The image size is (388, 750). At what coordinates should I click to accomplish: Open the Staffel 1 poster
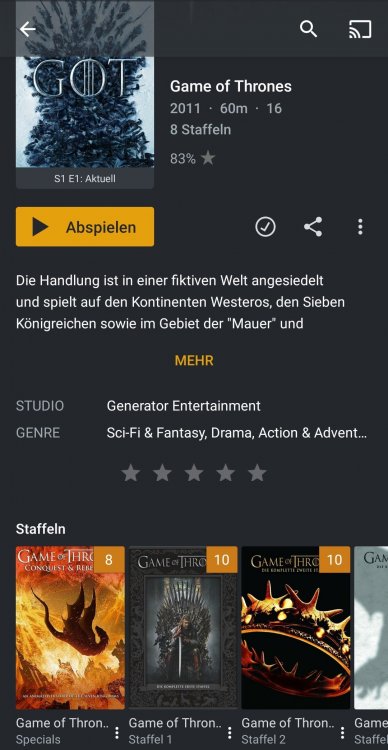(x=183, y=628)
